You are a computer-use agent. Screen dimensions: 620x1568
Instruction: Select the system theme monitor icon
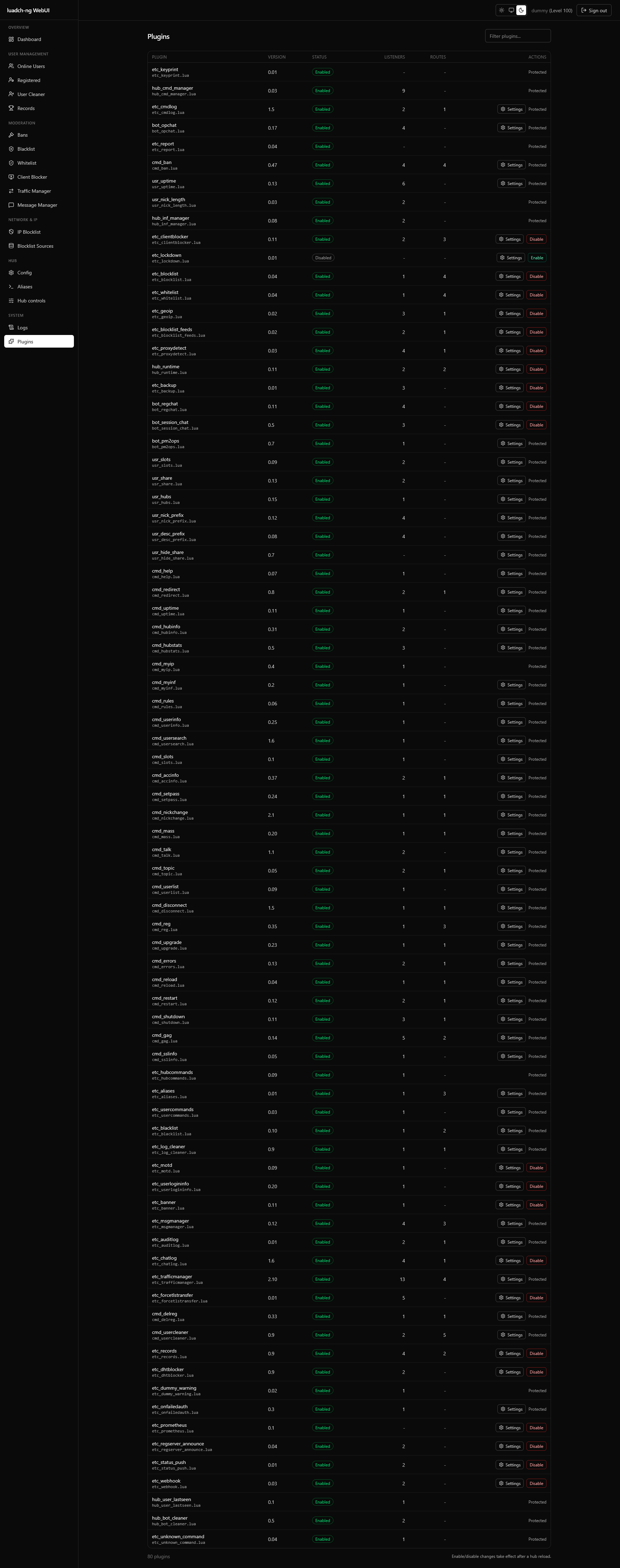point(511,11)
